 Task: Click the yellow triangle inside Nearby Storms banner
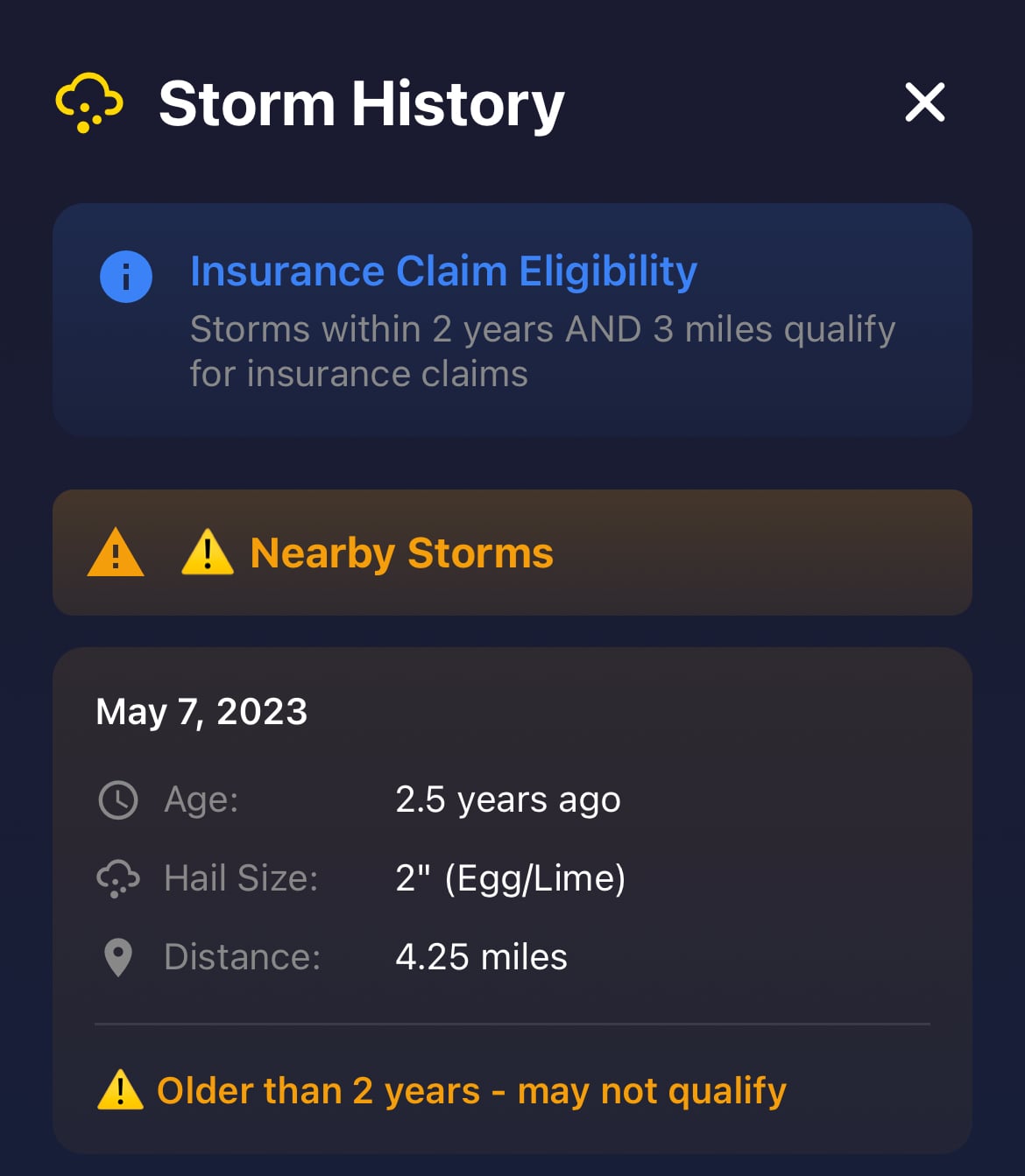pos(206,553)
